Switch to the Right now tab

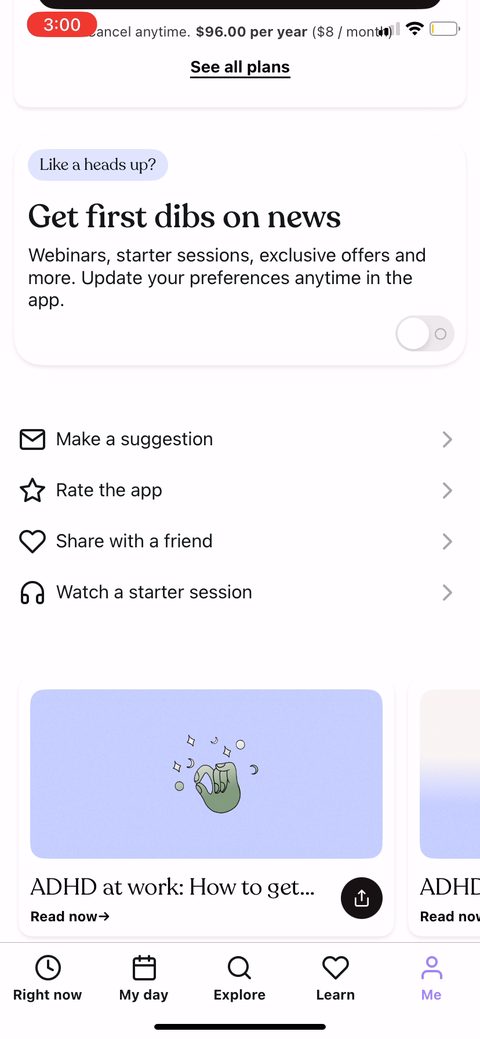point(48,978)
